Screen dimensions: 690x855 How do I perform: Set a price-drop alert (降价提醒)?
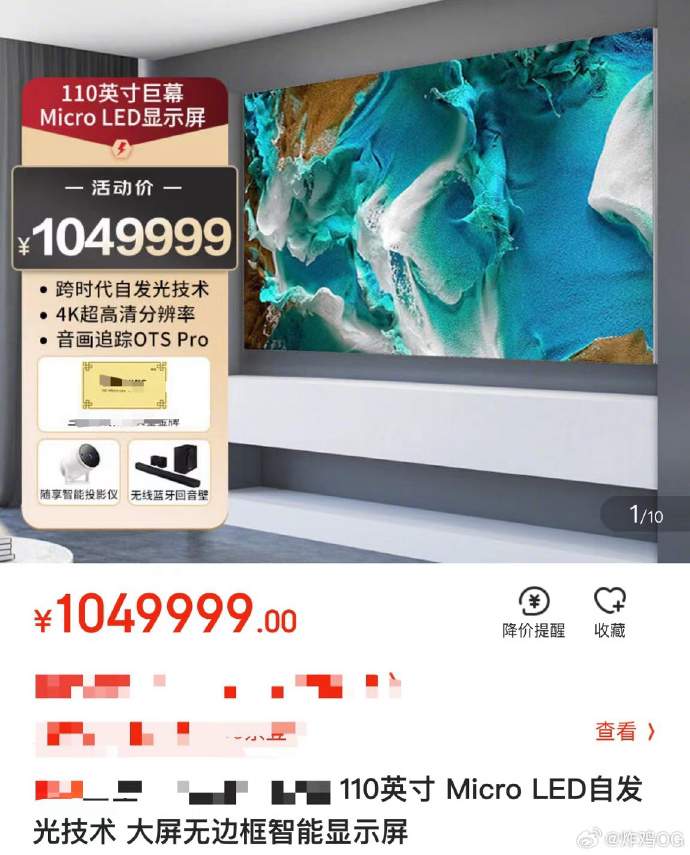(x=533, y=612)
